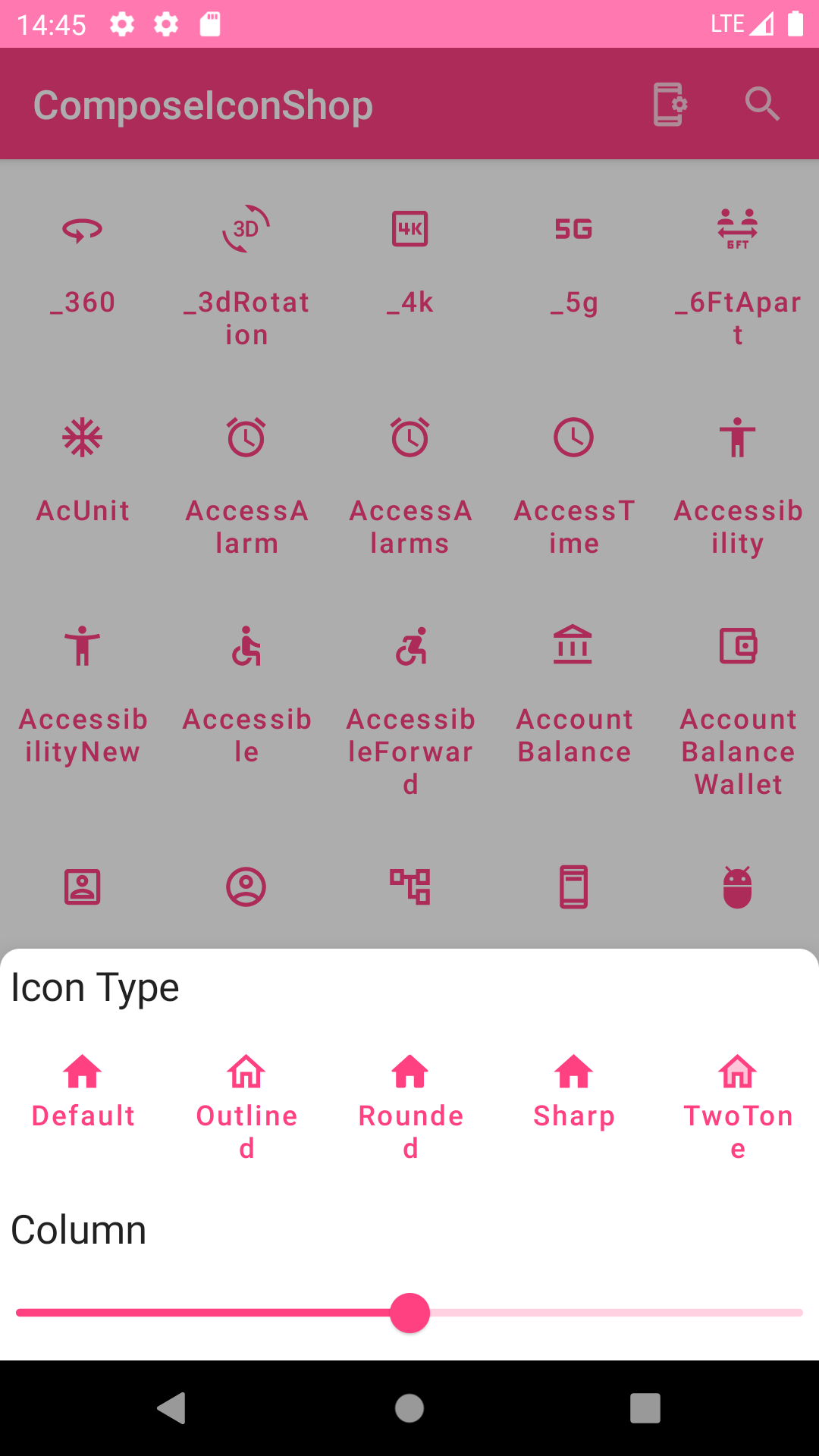
Task: Select the TwoTone icon type
Action: tap(738, 1104)
